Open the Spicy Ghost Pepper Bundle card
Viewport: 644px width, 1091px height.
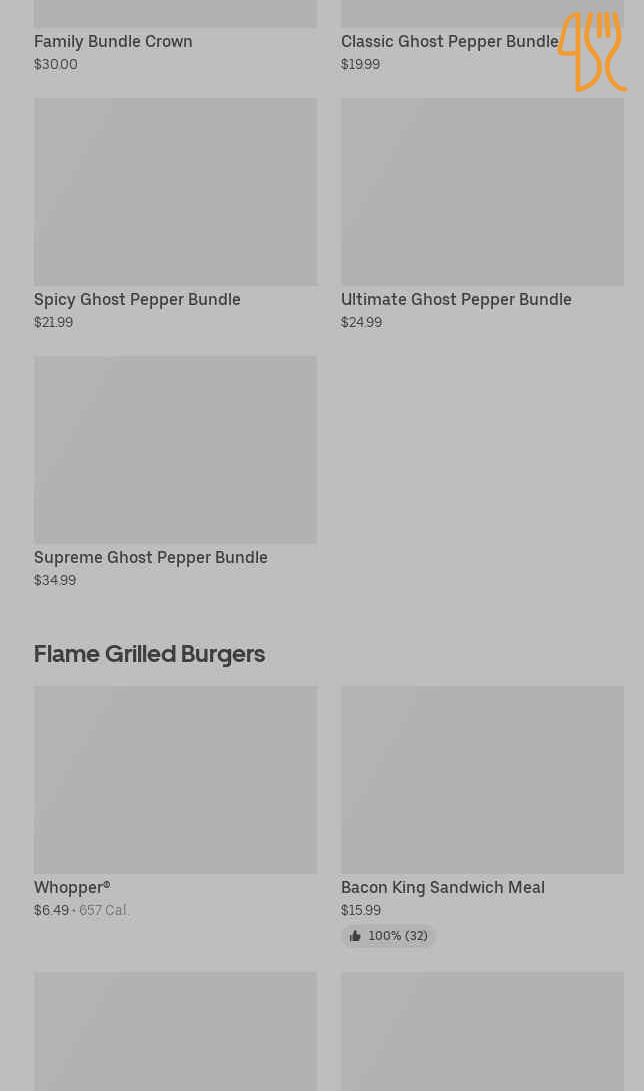175,193
